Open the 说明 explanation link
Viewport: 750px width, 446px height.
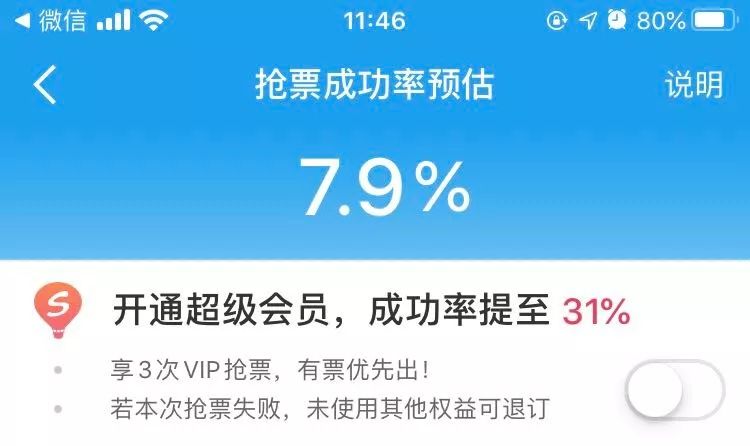(x=693, y=85)
